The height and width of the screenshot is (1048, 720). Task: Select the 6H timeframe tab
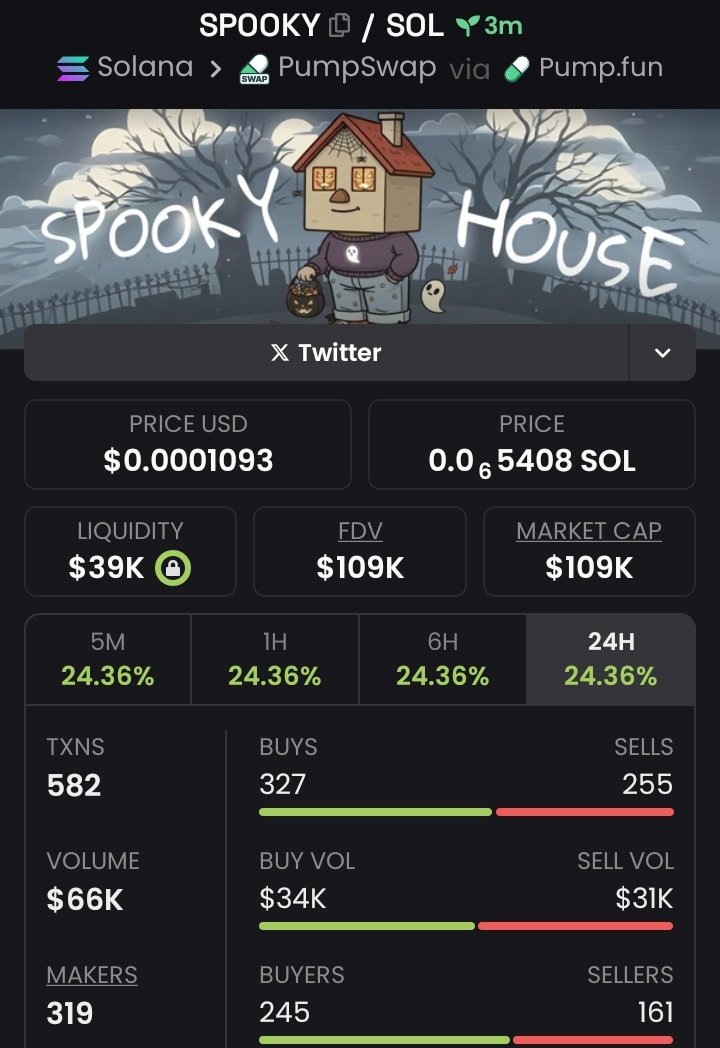pyautogui.click(x=442, y=660)
